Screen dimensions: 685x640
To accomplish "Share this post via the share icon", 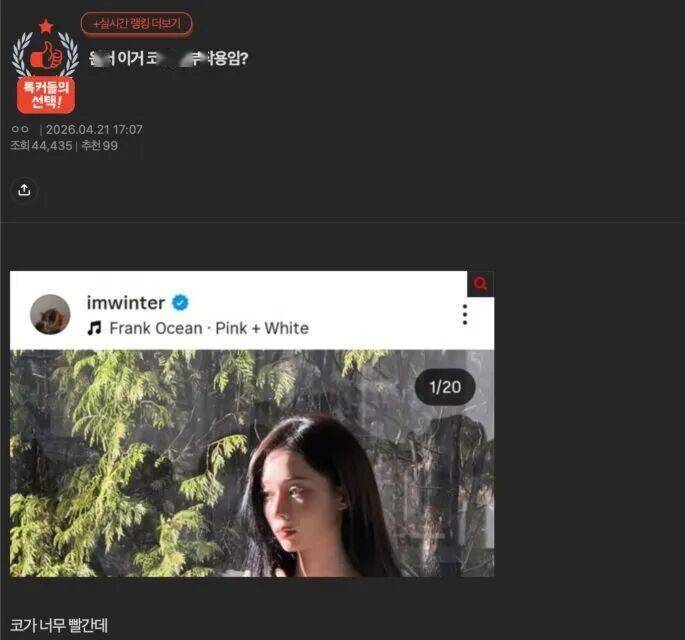I will click(24, 190).
